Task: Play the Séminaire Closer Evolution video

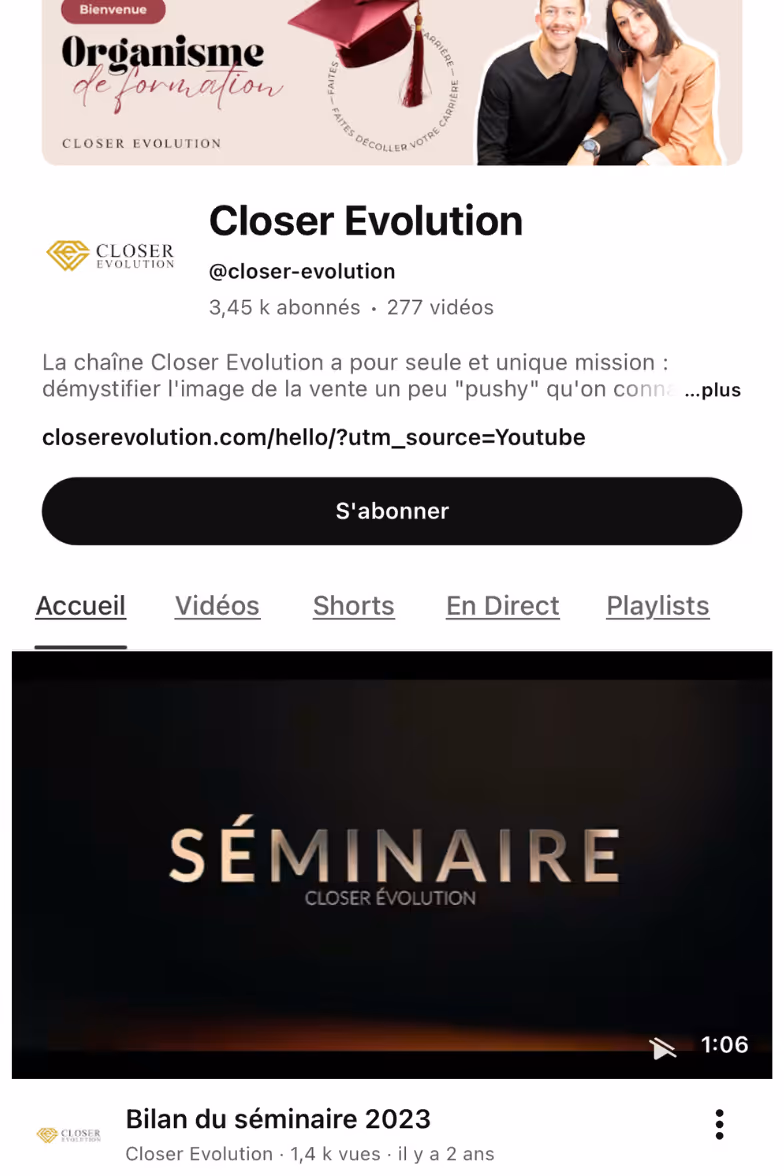Action: tap(392, 865)
